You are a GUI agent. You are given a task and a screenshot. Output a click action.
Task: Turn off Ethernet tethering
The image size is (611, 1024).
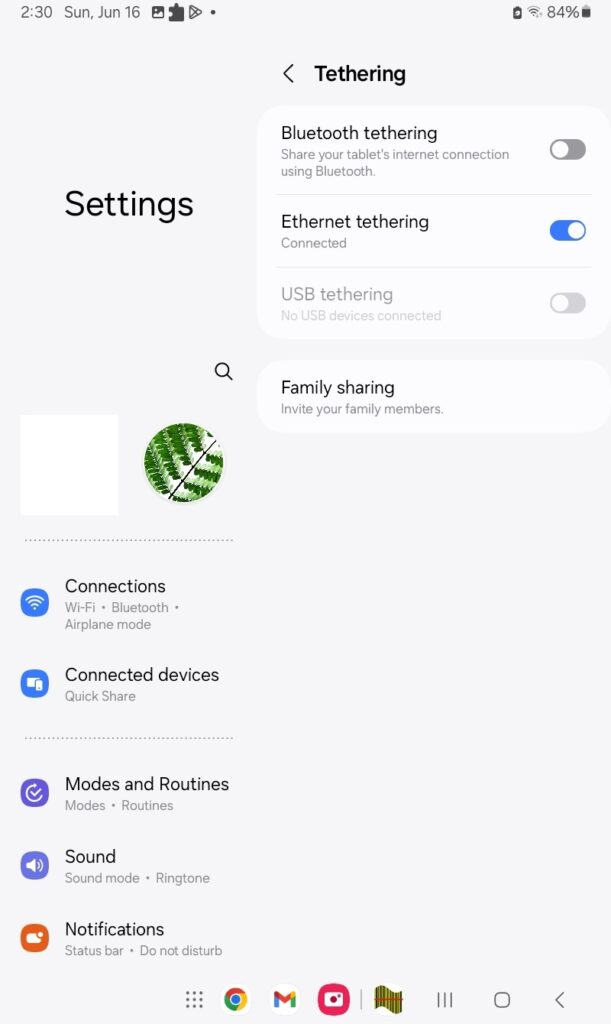(x=567, y=231)
